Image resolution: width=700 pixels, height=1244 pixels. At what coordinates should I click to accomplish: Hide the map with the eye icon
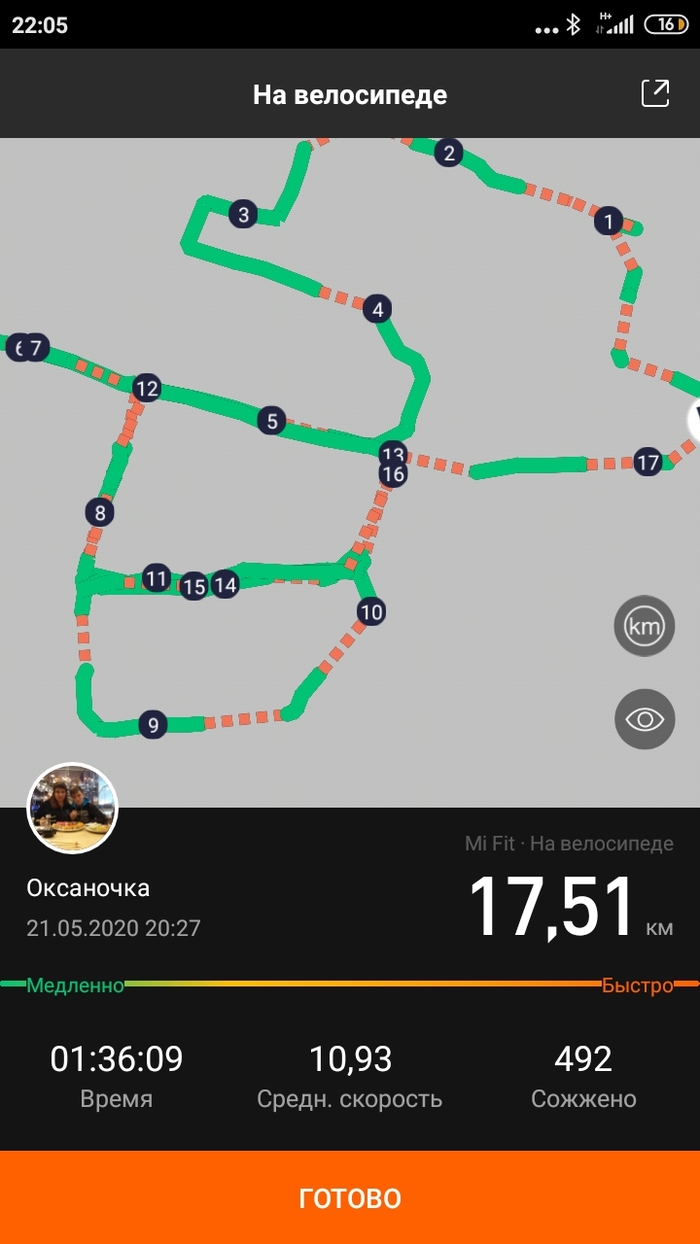coord(644,719)
